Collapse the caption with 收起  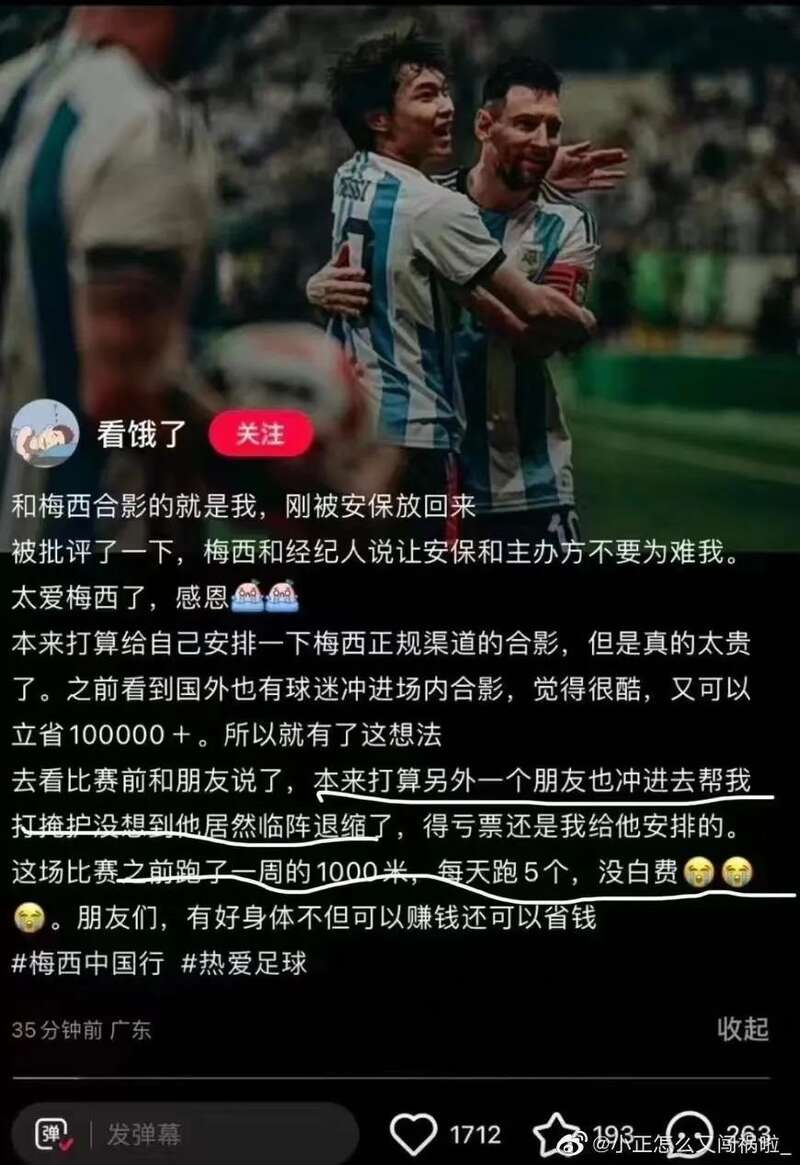pos(742,1028)
